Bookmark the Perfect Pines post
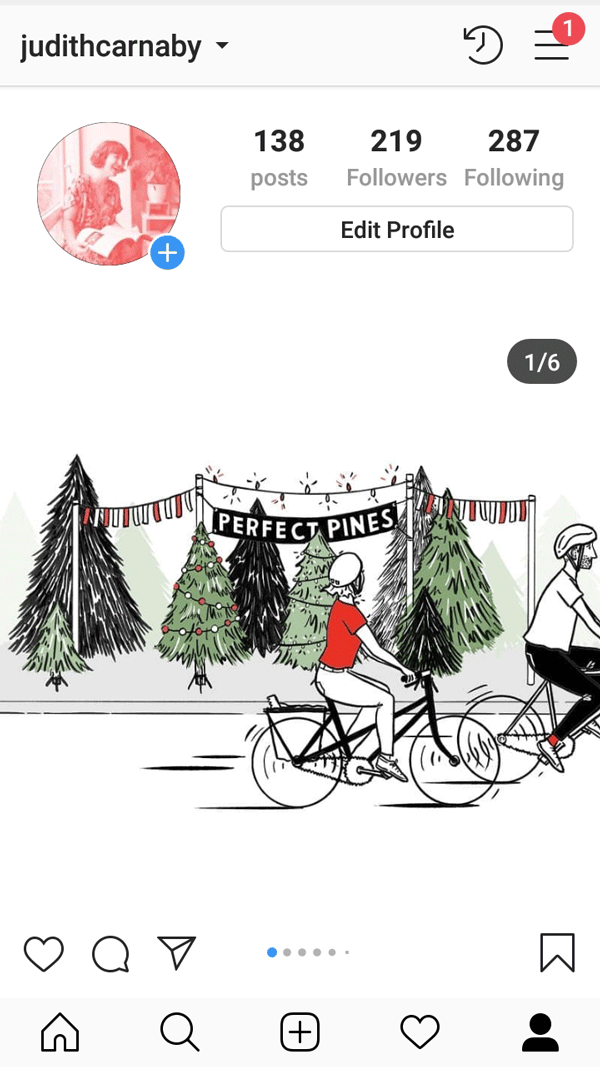The width and height of the screenshot is (600, 1067). 557,953
